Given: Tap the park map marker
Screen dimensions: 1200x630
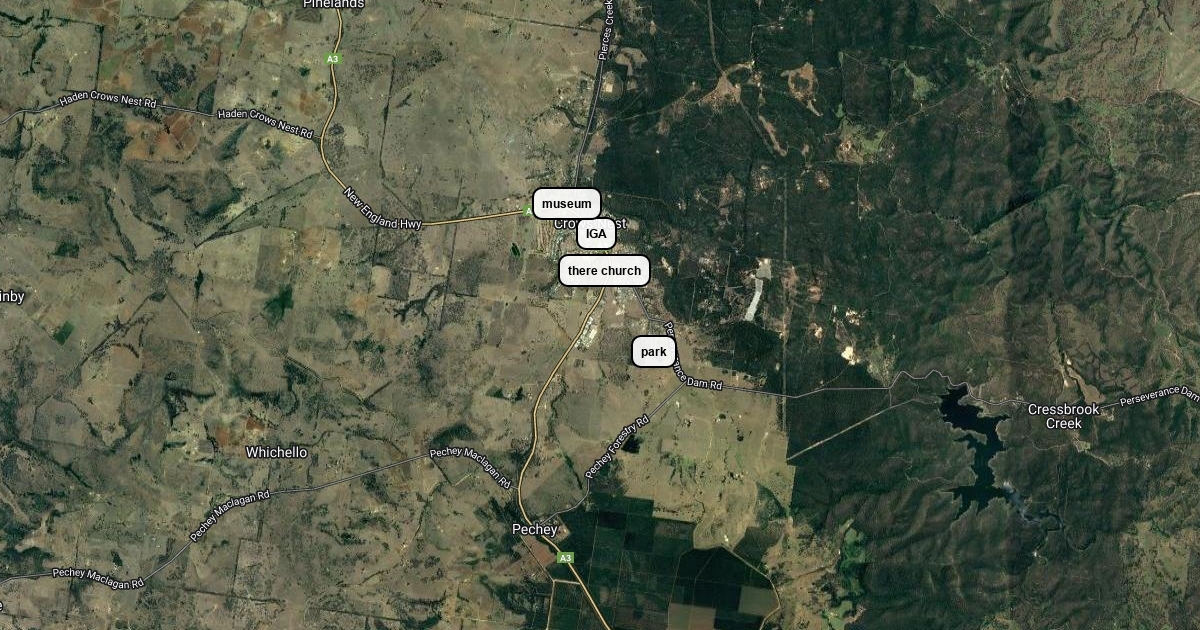Looking at the screenshot, I should (654, 352).
